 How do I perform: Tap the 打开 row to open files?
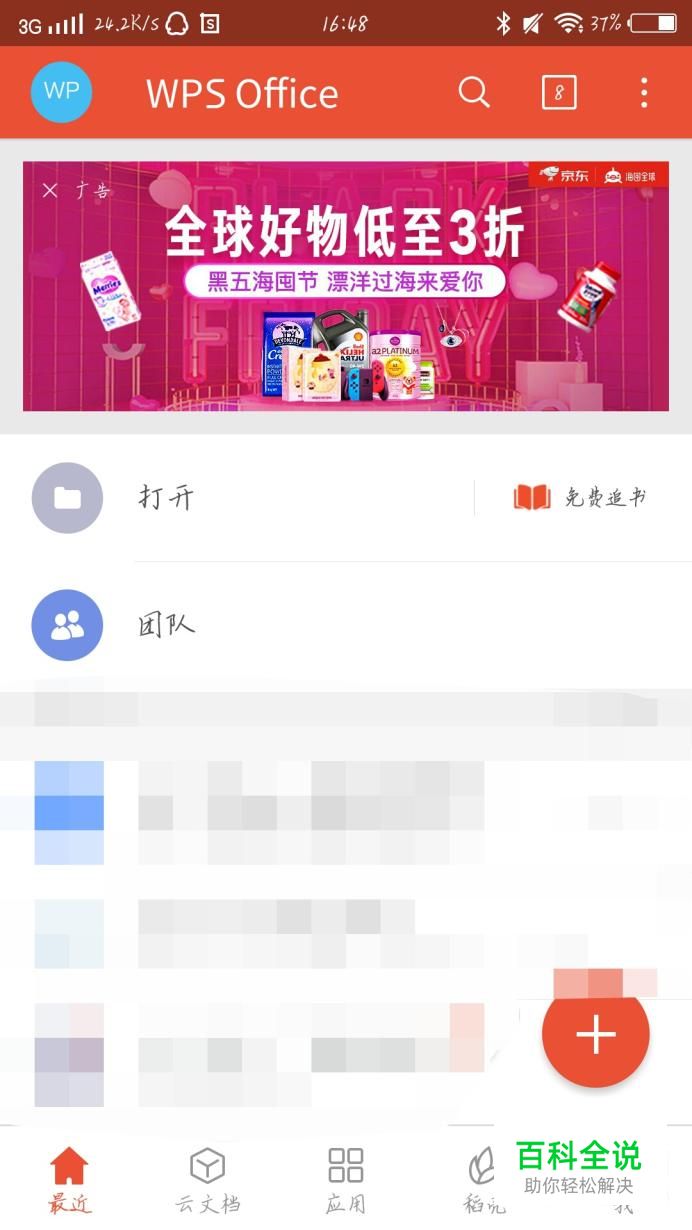(x=250, y=497)
